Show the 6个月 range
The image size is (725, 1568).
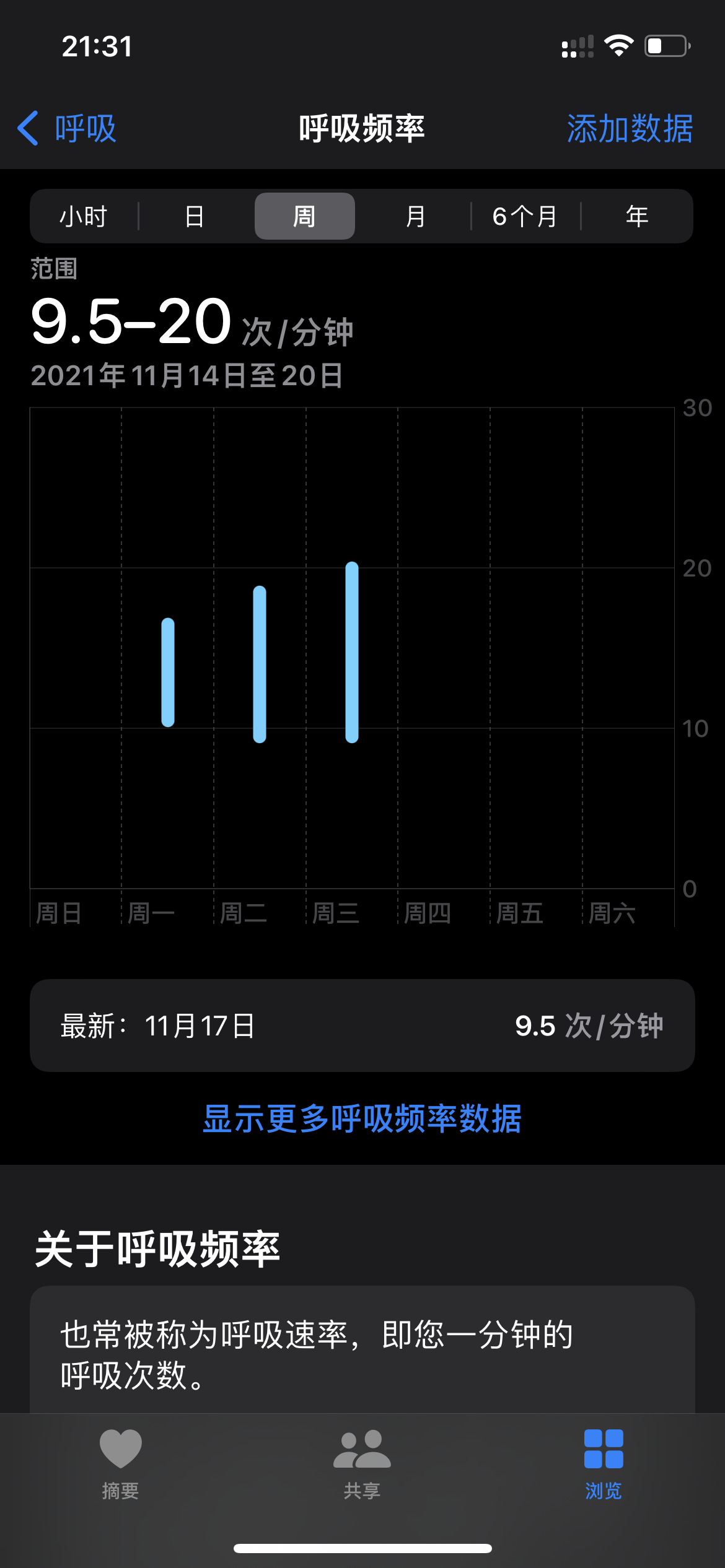pyautogui.click(x=525, y=217)
